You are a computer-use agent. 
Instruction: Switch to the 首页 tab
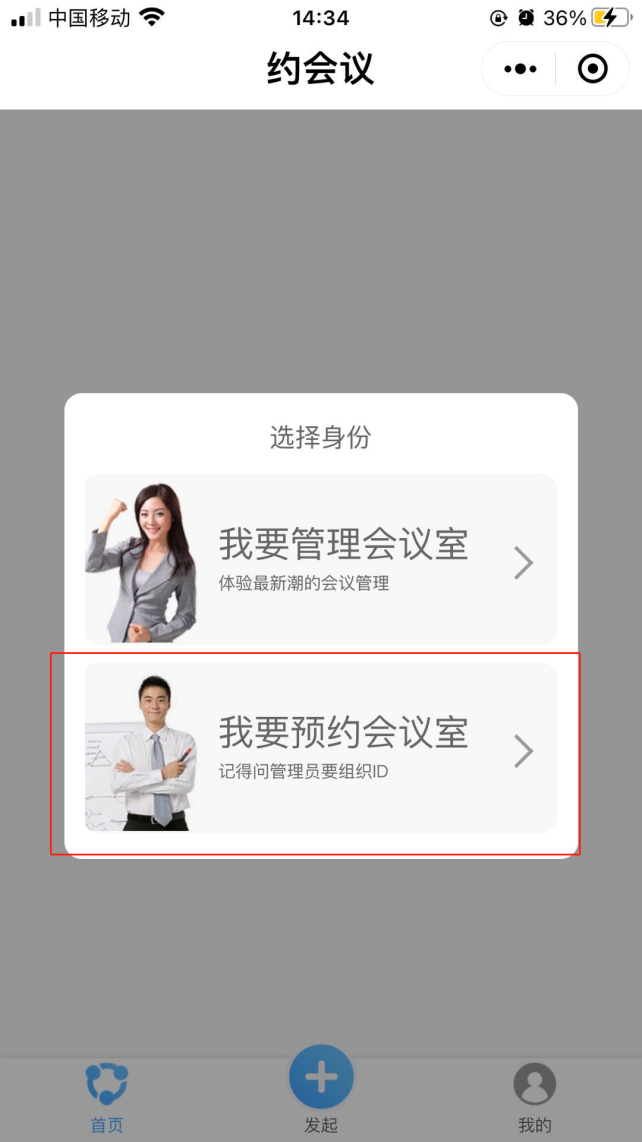[x=107, y=1097]
